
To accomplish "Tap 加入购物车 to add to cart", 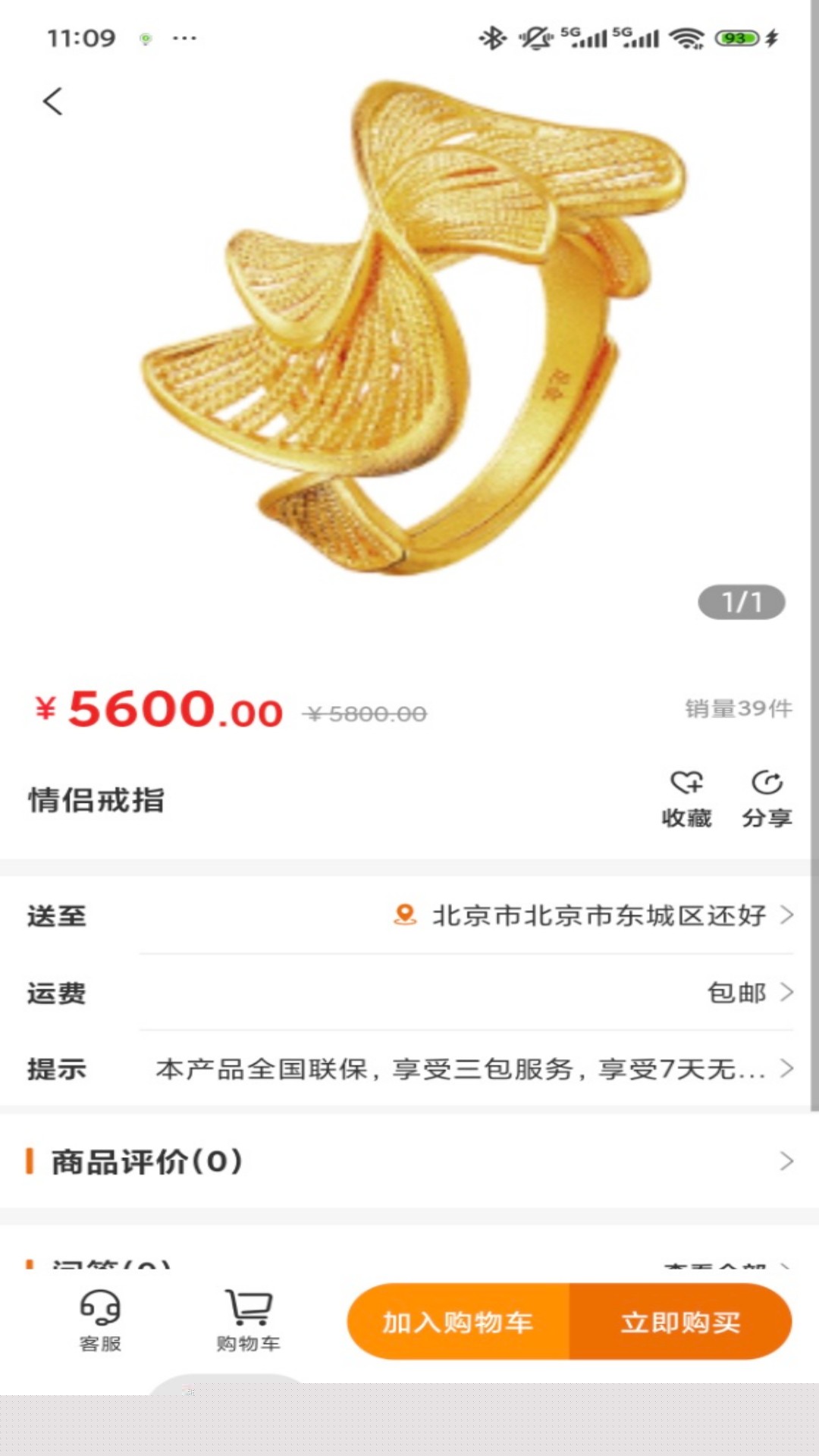I will click(458, 1322).
